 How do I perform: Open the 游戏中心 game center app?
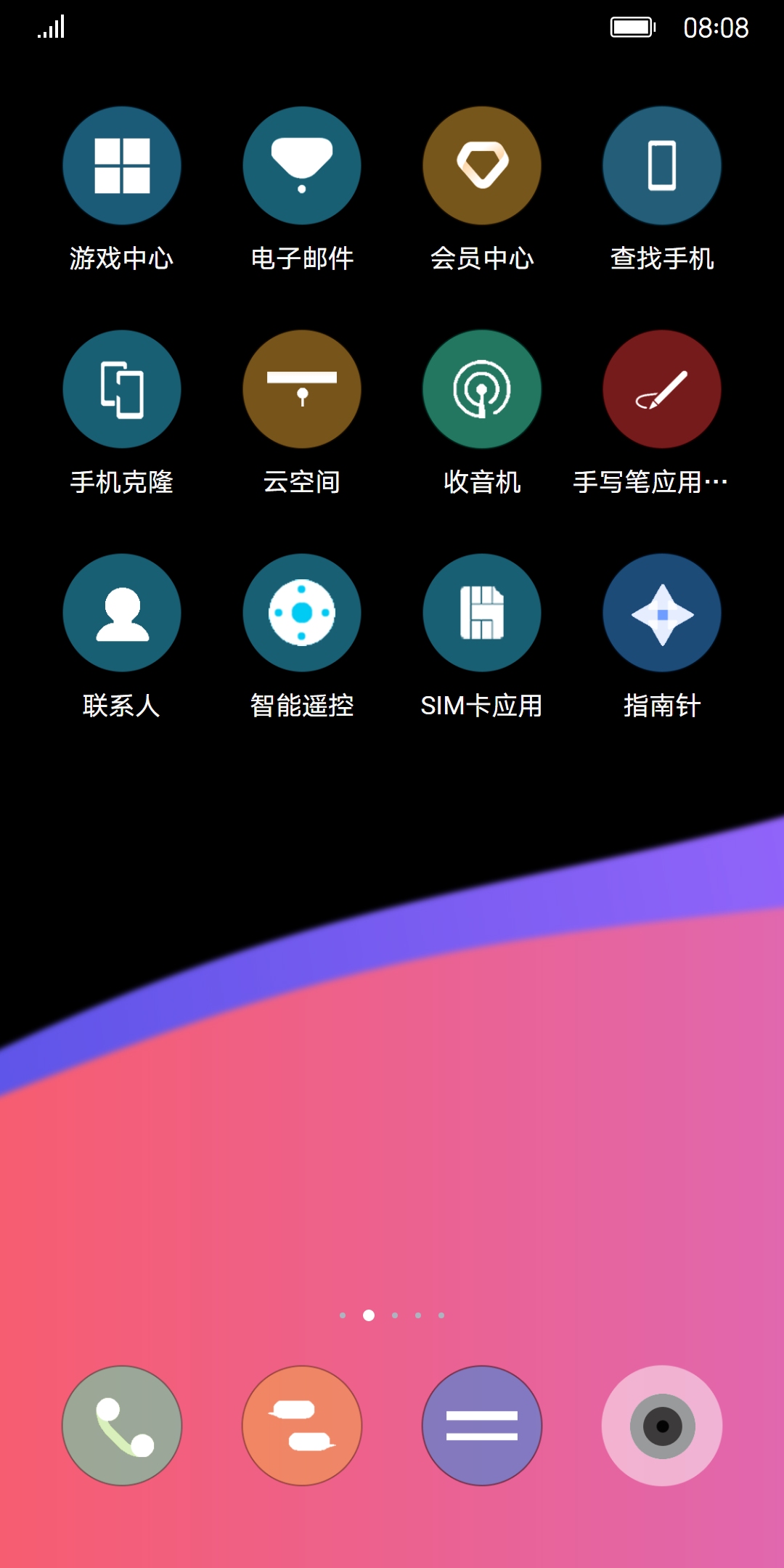click(x=121, y=166)
